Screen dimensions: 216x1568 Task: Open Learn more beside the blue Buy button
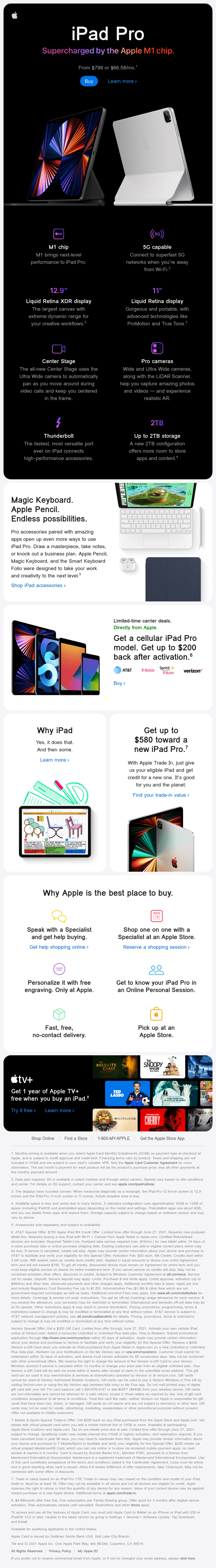(x=122, y=81)
